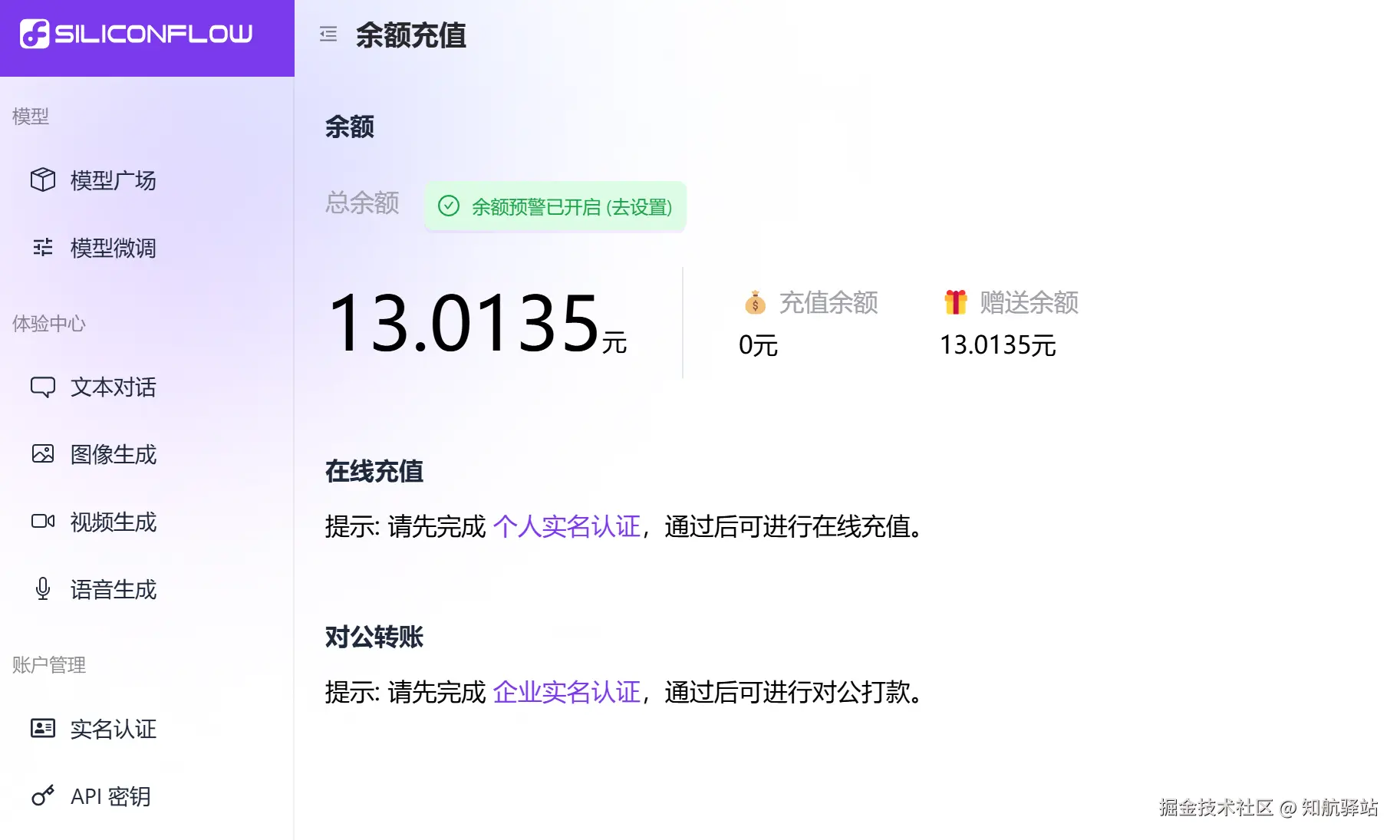Open 实名认证 under account management
This screenshot has width=1400, height=840.
pos(113,729)
